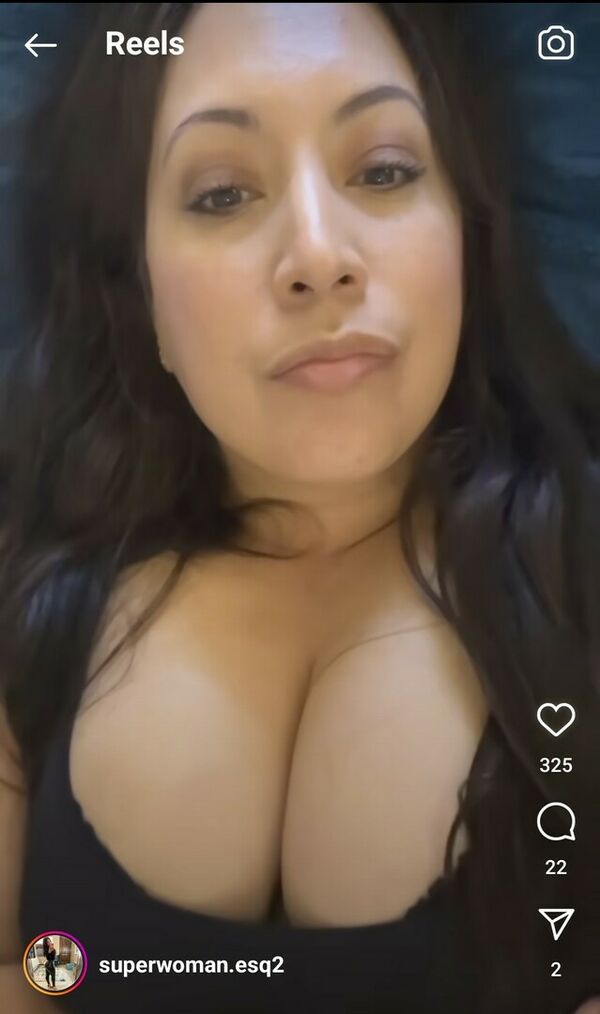Open the camera to create a reel

pyautogui.click(x=556, y=43)
